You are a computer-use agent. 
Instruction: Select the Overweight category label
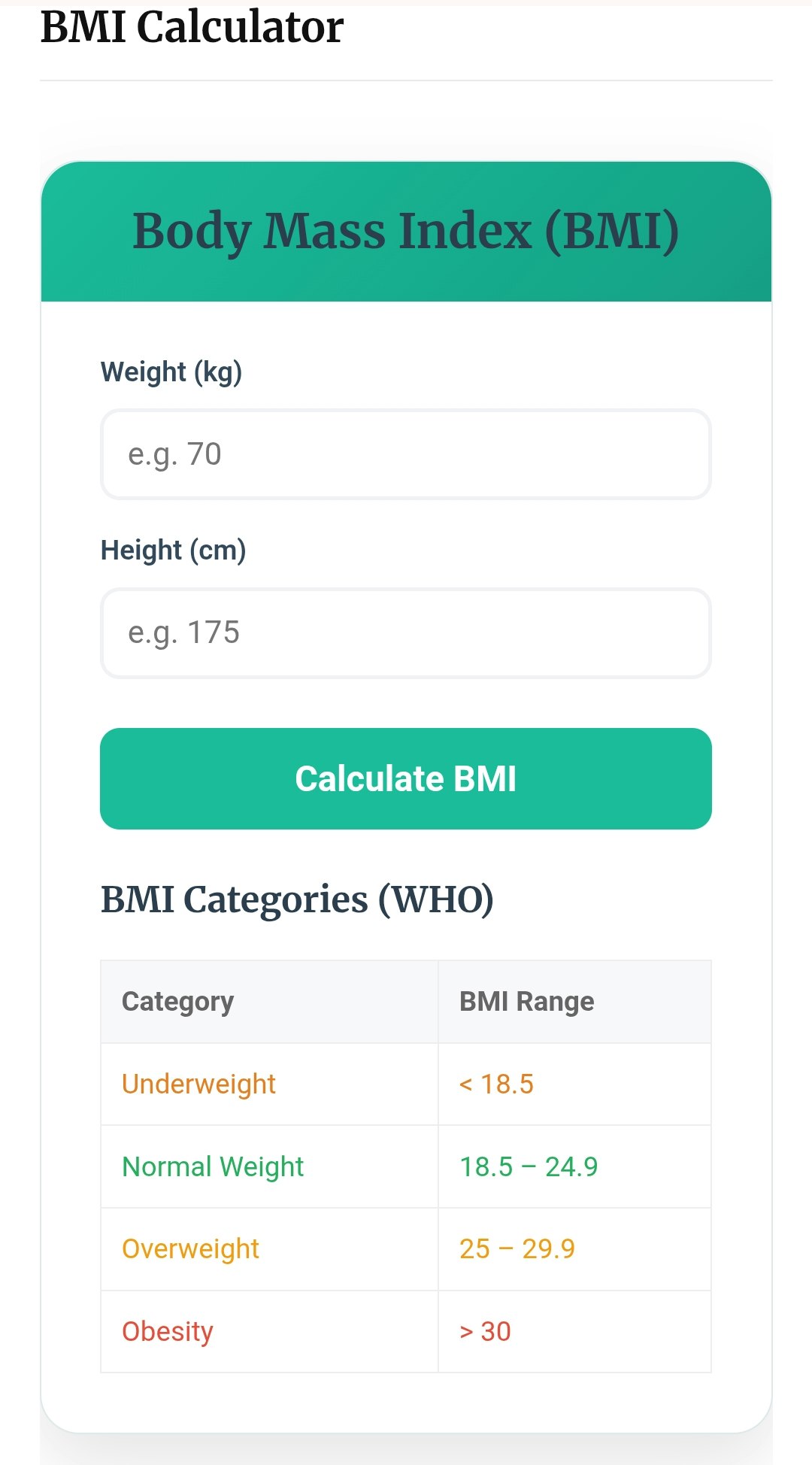[189, 1248]
